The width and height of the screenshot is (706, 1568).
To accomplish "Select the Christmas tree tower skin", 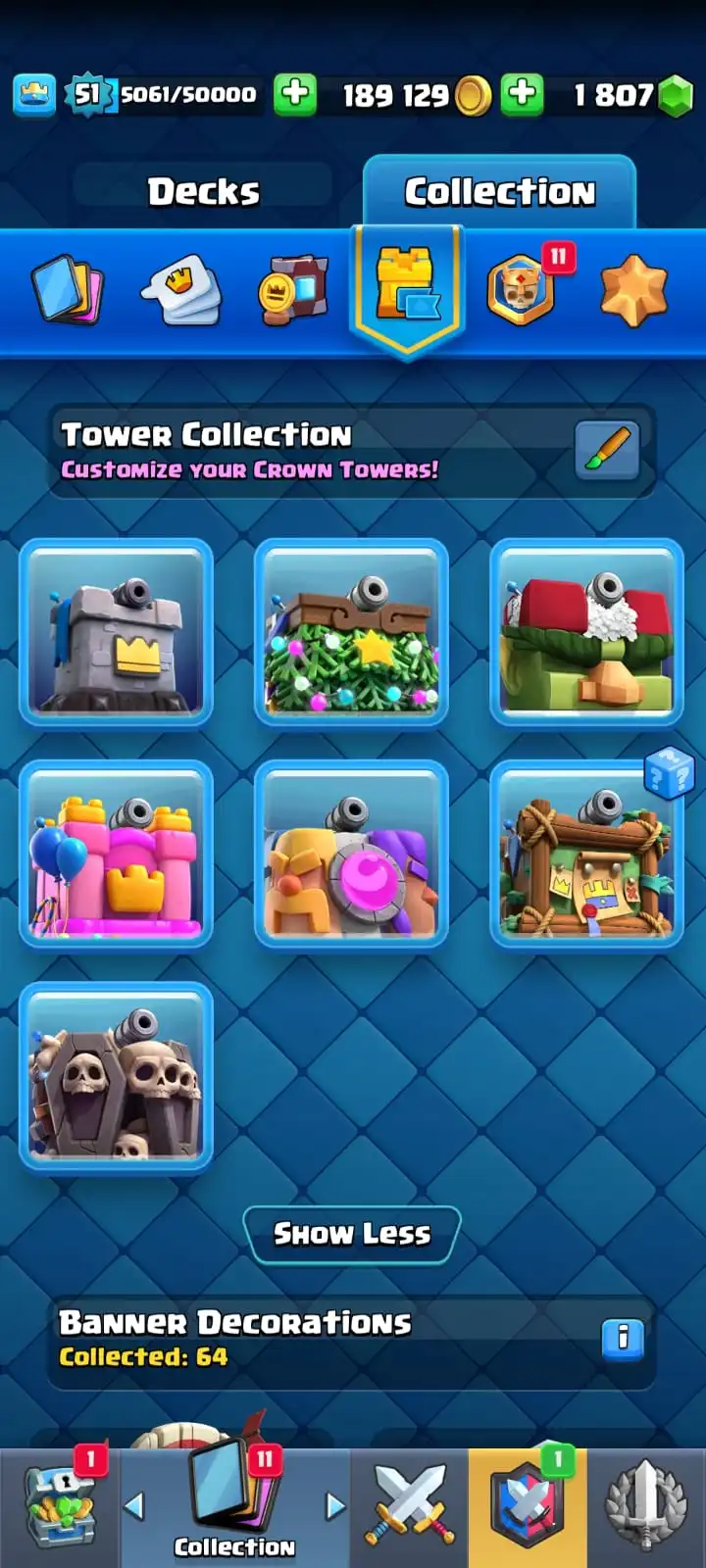I will point(351,632).
